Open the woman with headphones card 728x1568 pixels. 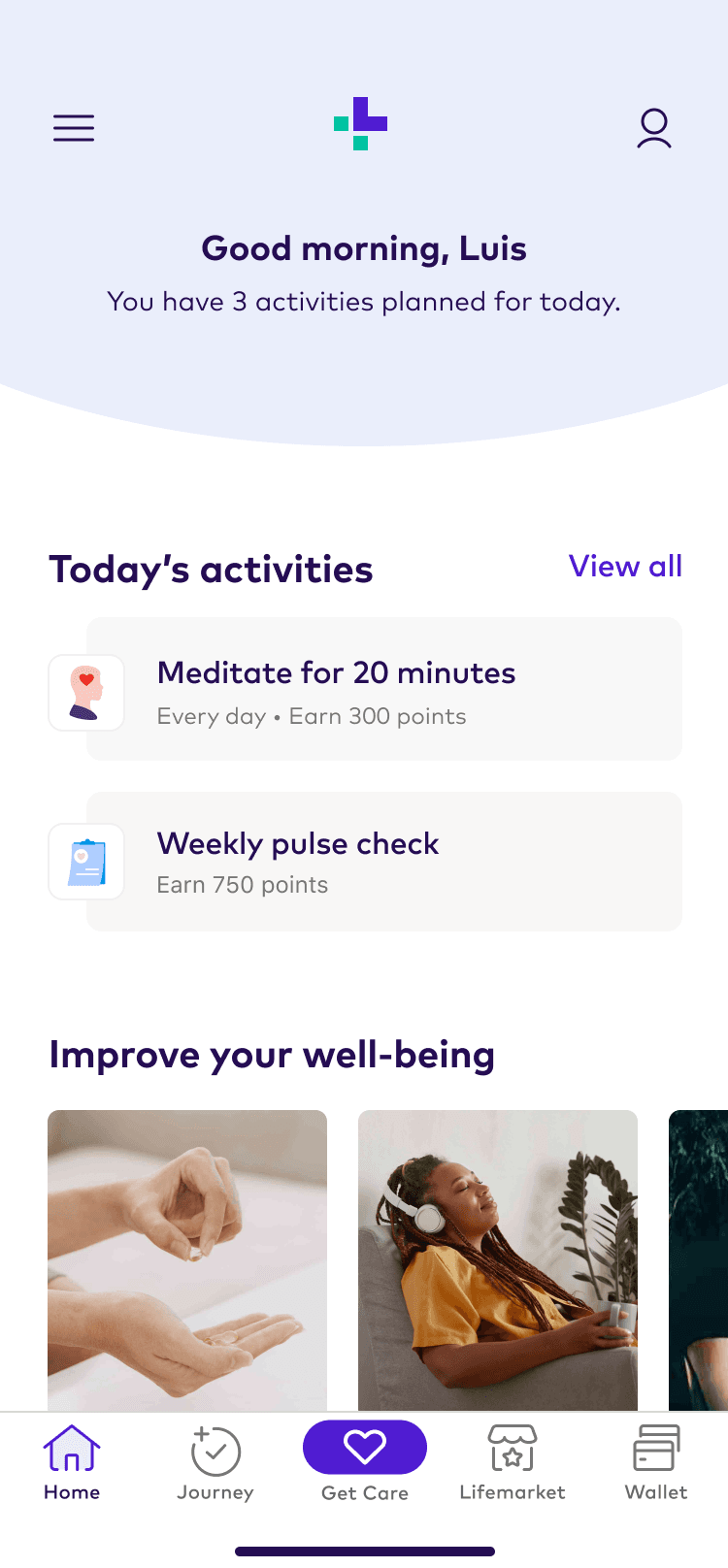coord(498,1259)
